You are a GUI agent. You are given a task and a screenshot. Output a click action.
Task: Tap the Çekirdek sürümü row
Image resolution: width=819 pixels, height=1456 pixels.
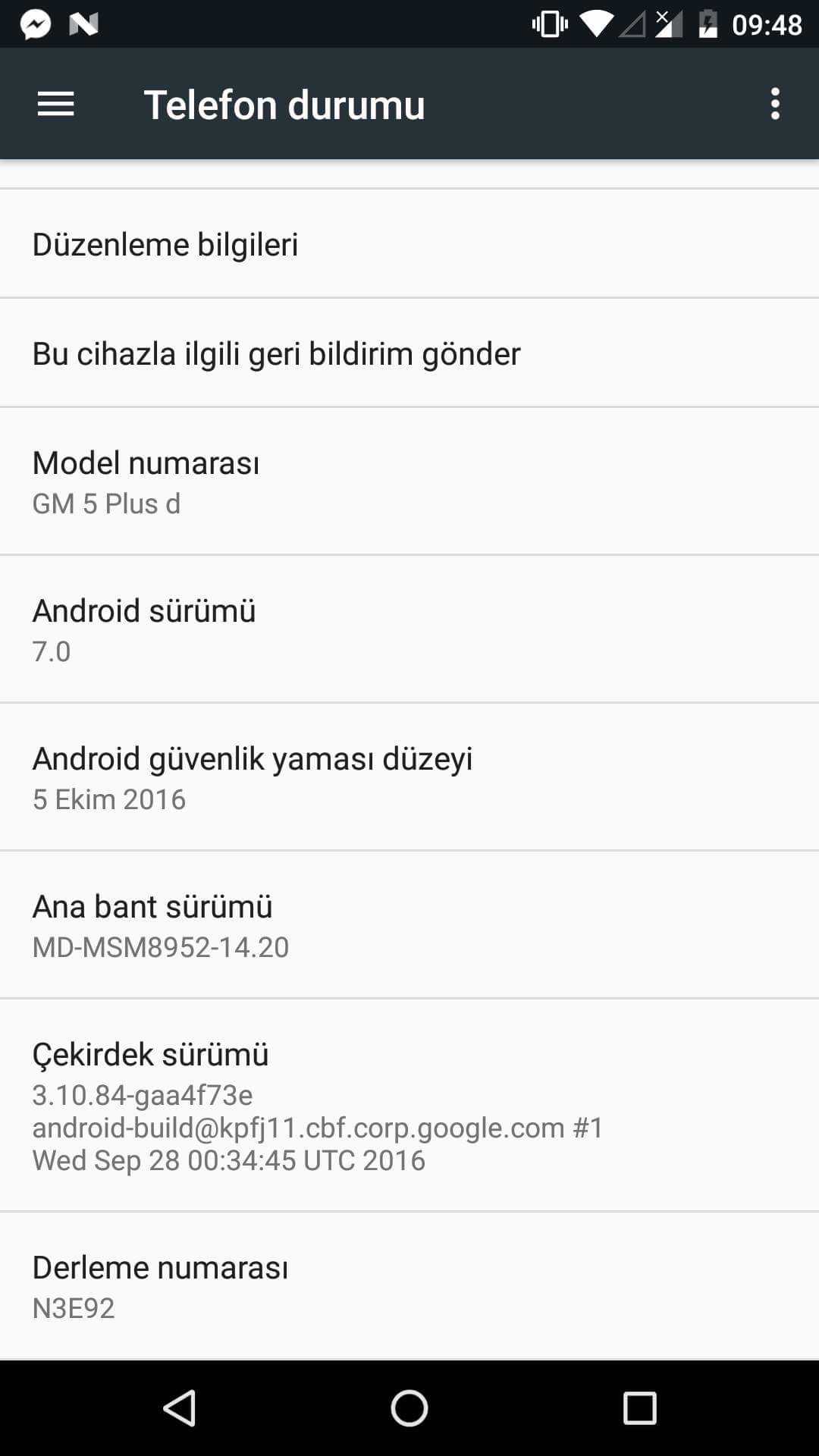[x=409, y=1106]
